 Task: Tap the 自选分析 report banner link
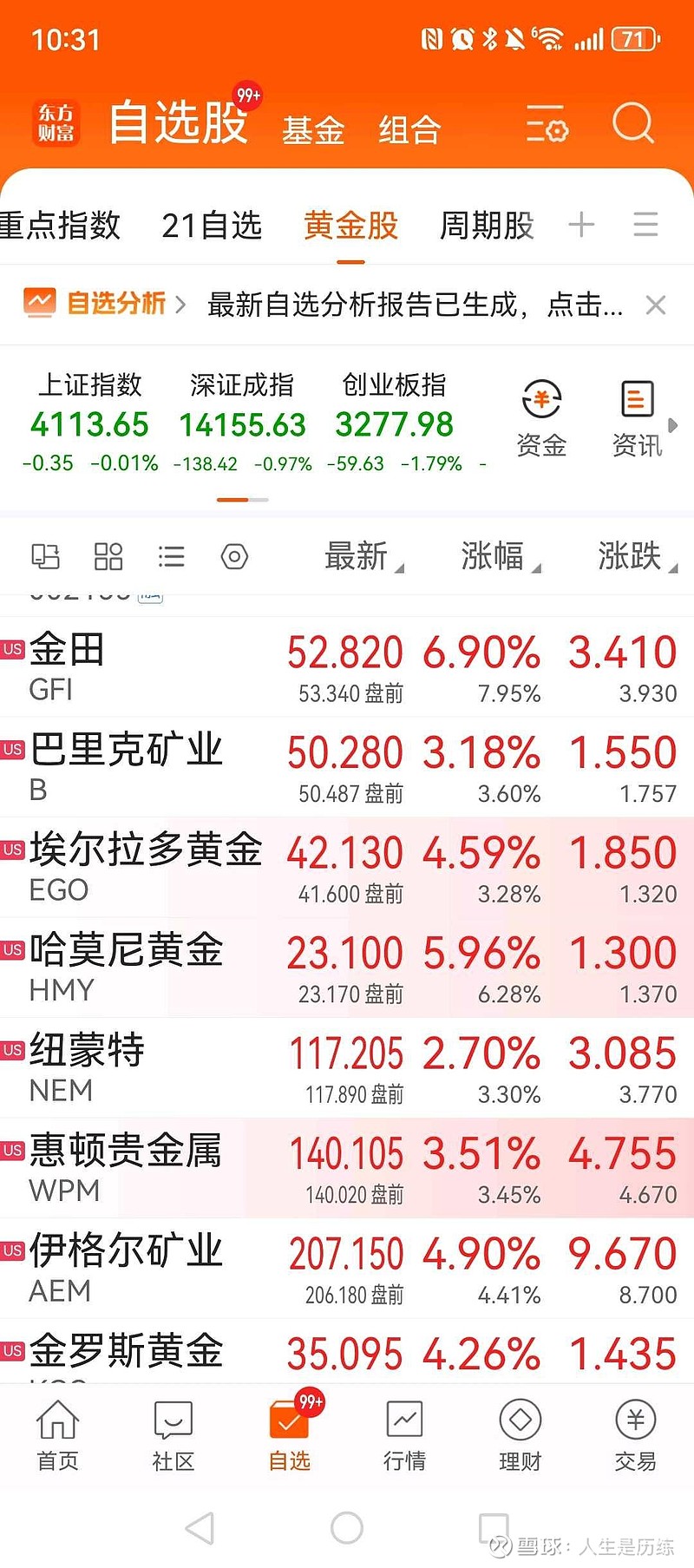(114, 305)
